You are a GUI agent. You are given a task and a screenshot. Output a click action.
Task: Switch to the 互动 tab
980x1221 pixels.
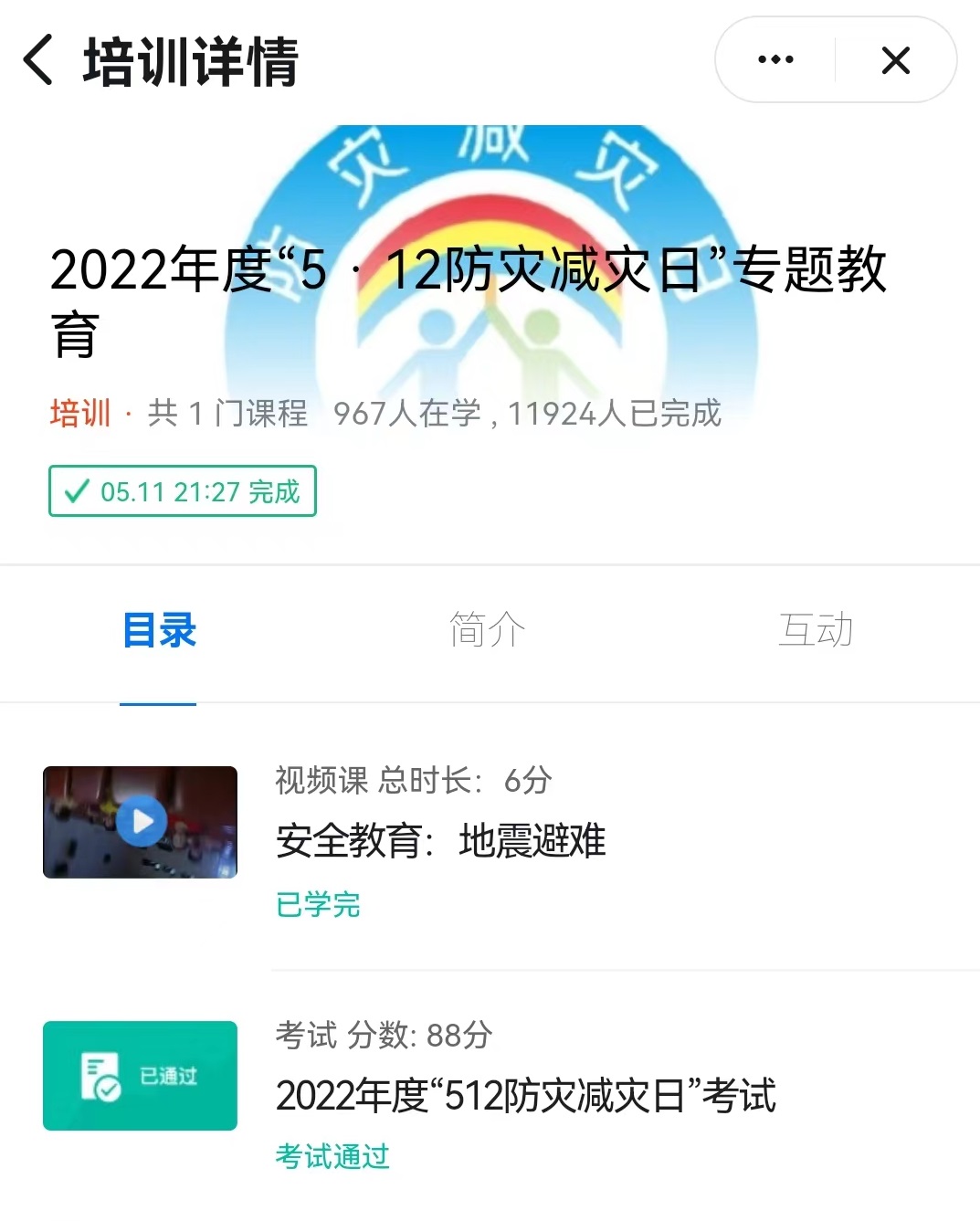(x=815, y=630)
